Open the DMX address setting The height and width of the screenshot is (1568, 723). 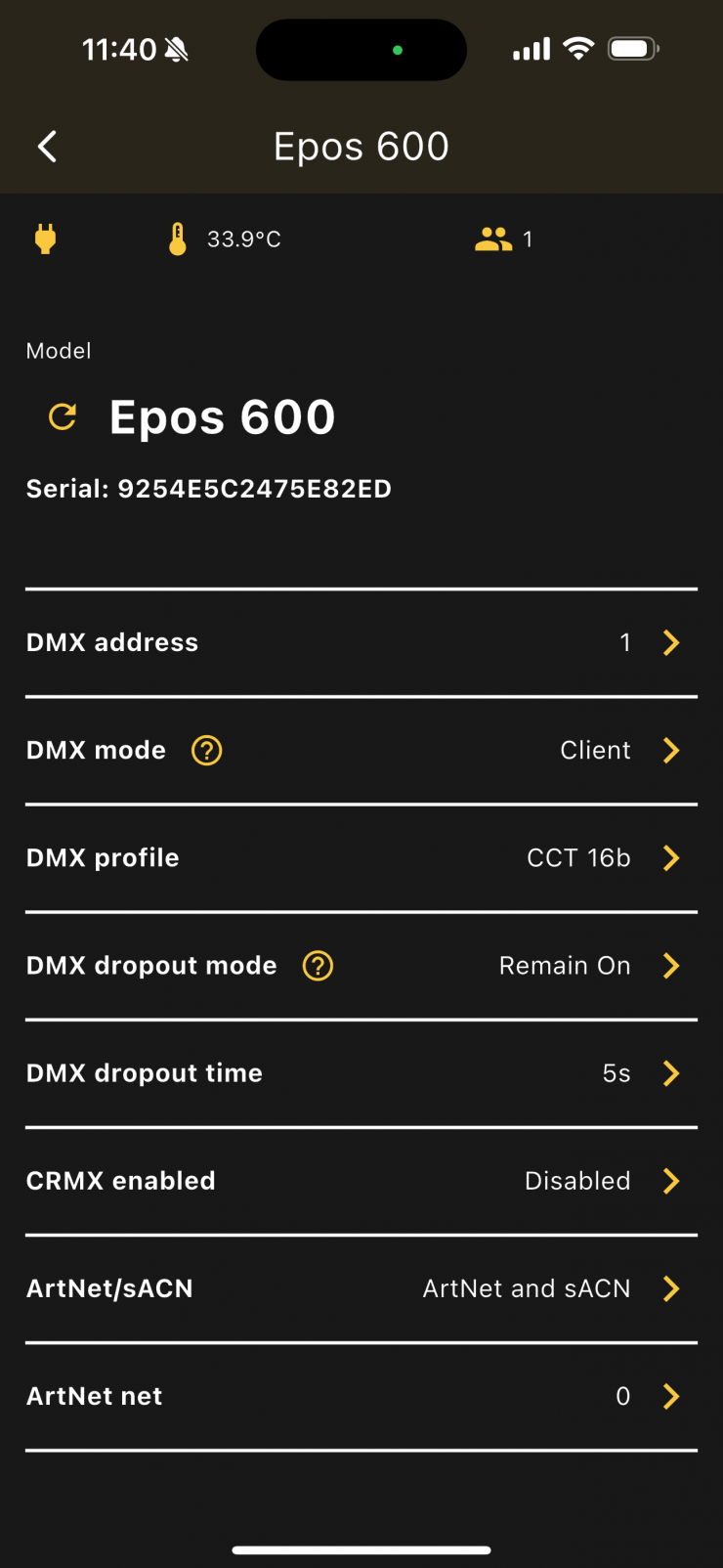click(x=361, y=642)
